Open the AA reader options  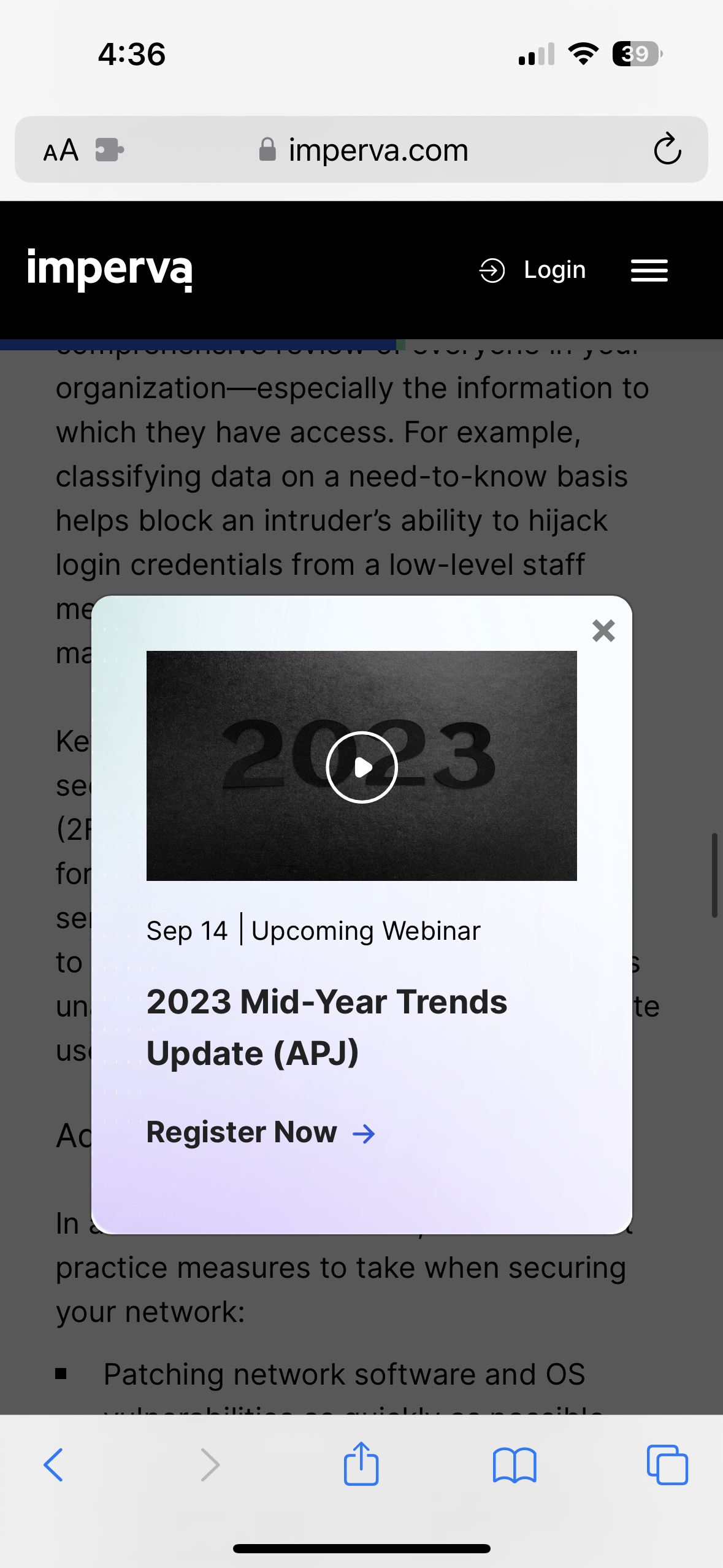[61, 150]
